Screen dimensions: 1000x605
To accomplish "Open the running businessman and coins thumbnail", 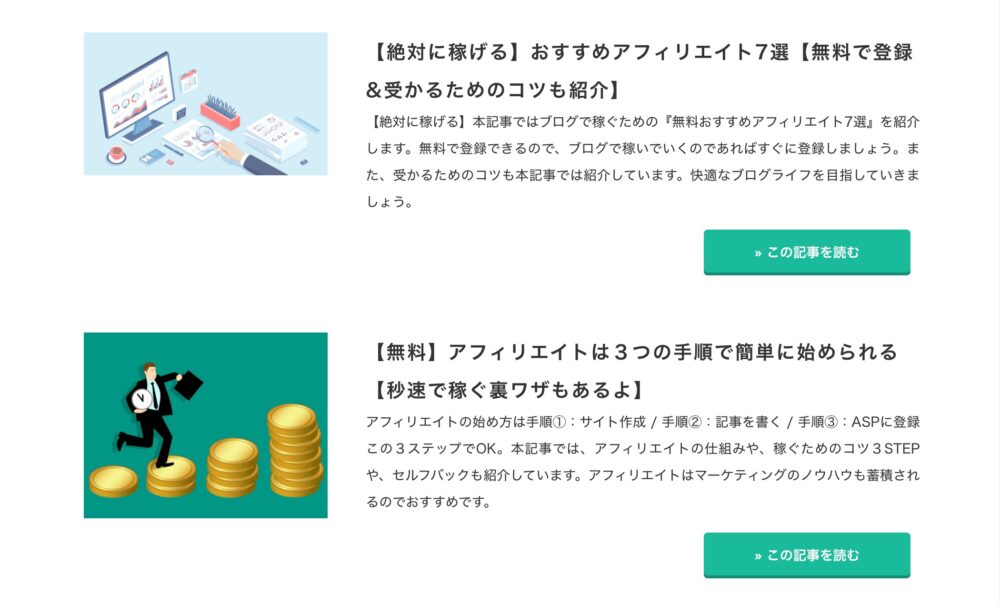I will tap(205, 425).
